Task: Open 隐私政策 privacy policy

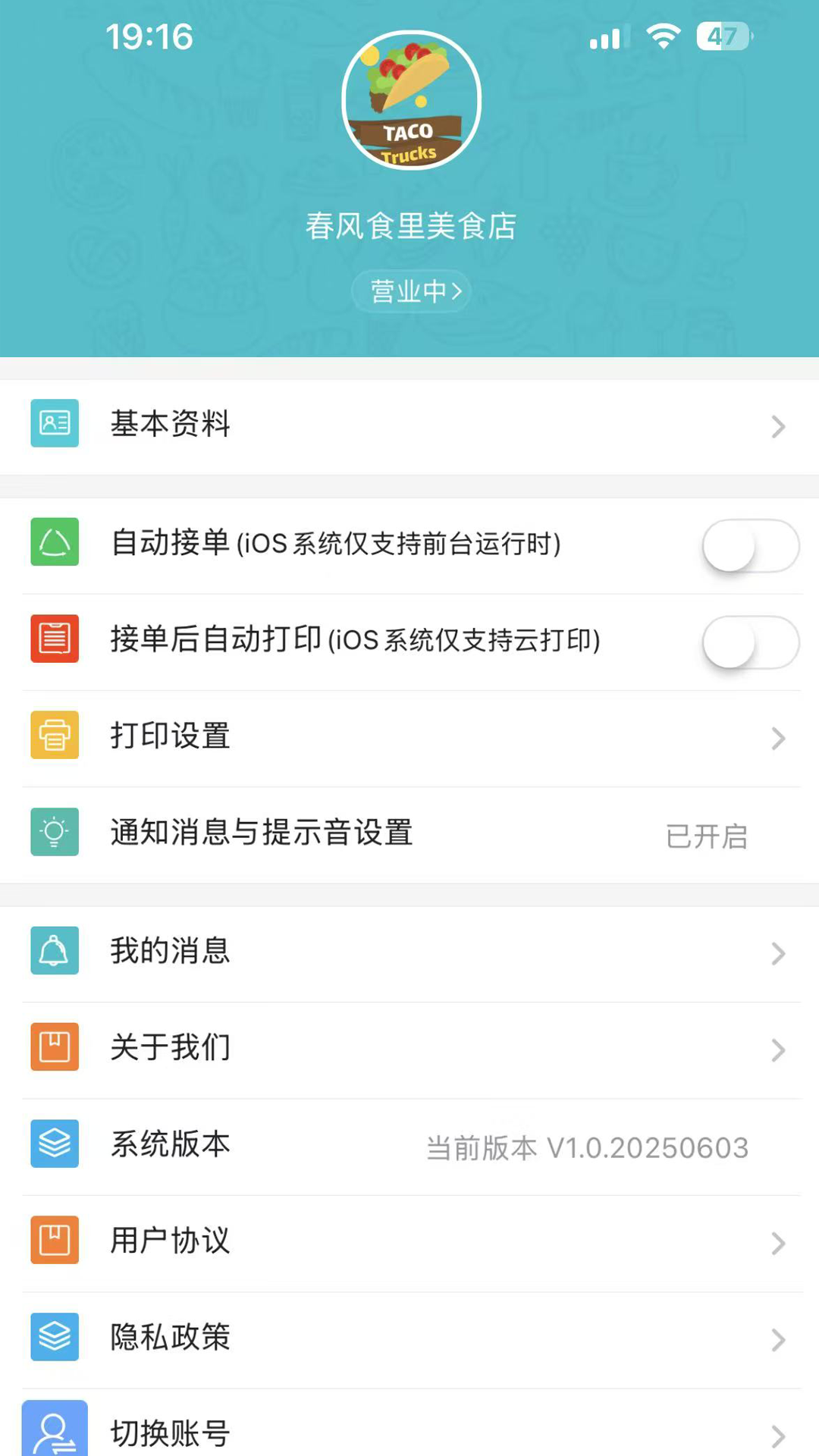Action: (409, 1338)
